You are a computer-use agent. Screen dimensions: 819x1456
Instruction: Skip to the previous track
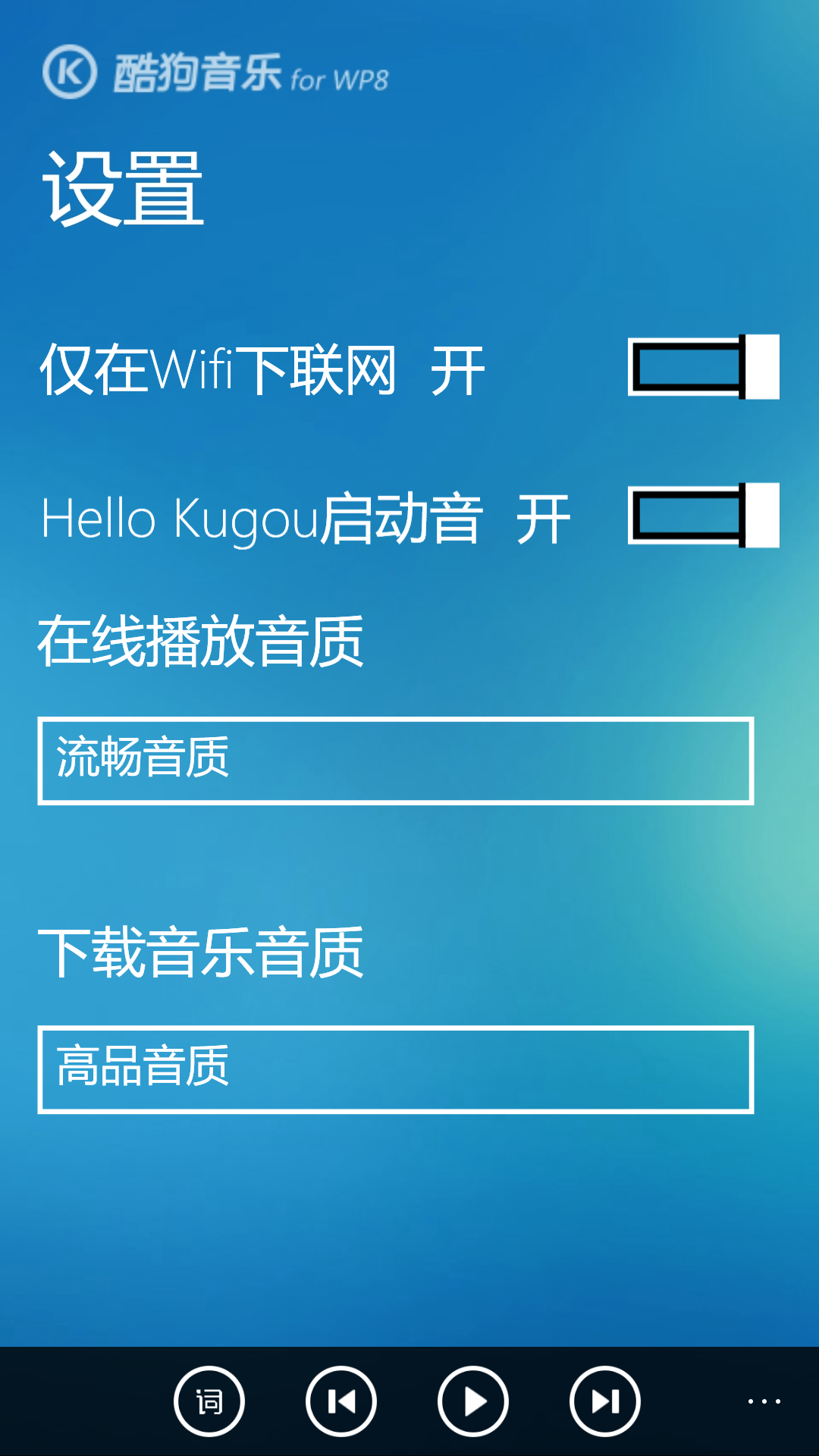click(x=341, y=1401)
